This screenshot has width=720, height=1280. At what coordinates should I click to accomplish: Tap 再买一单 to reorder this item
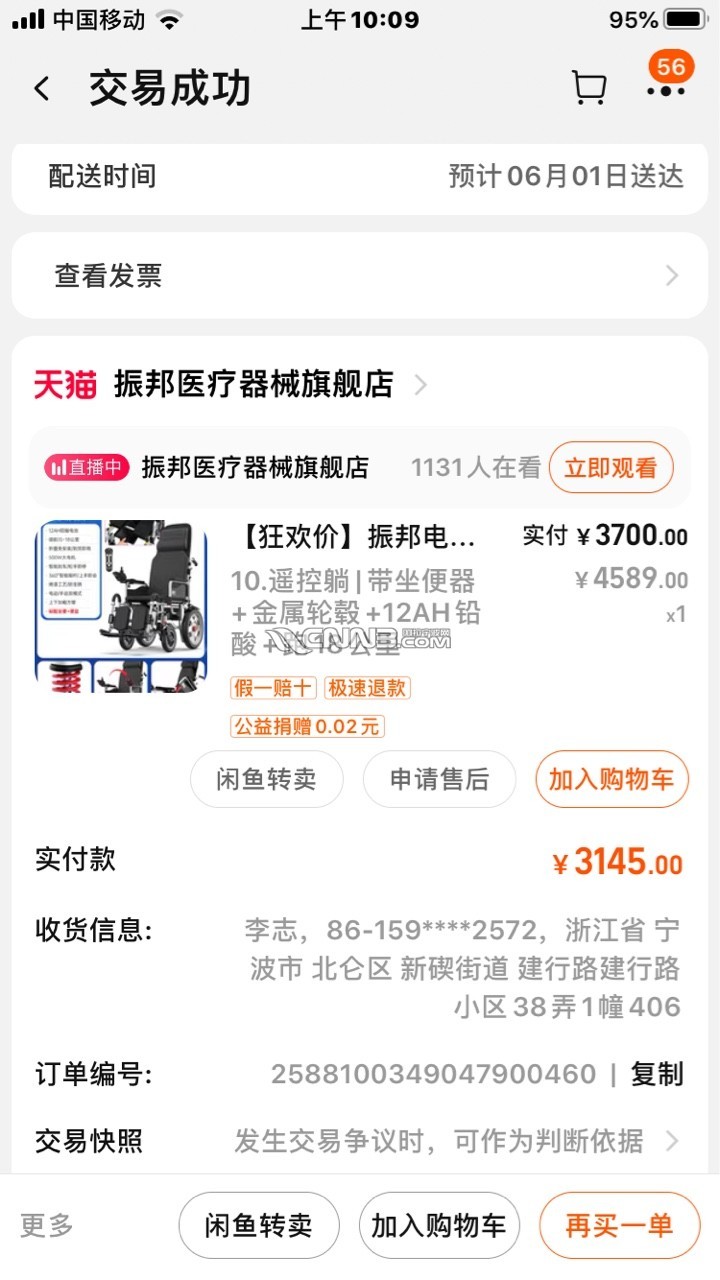(x=618, y=1224)
